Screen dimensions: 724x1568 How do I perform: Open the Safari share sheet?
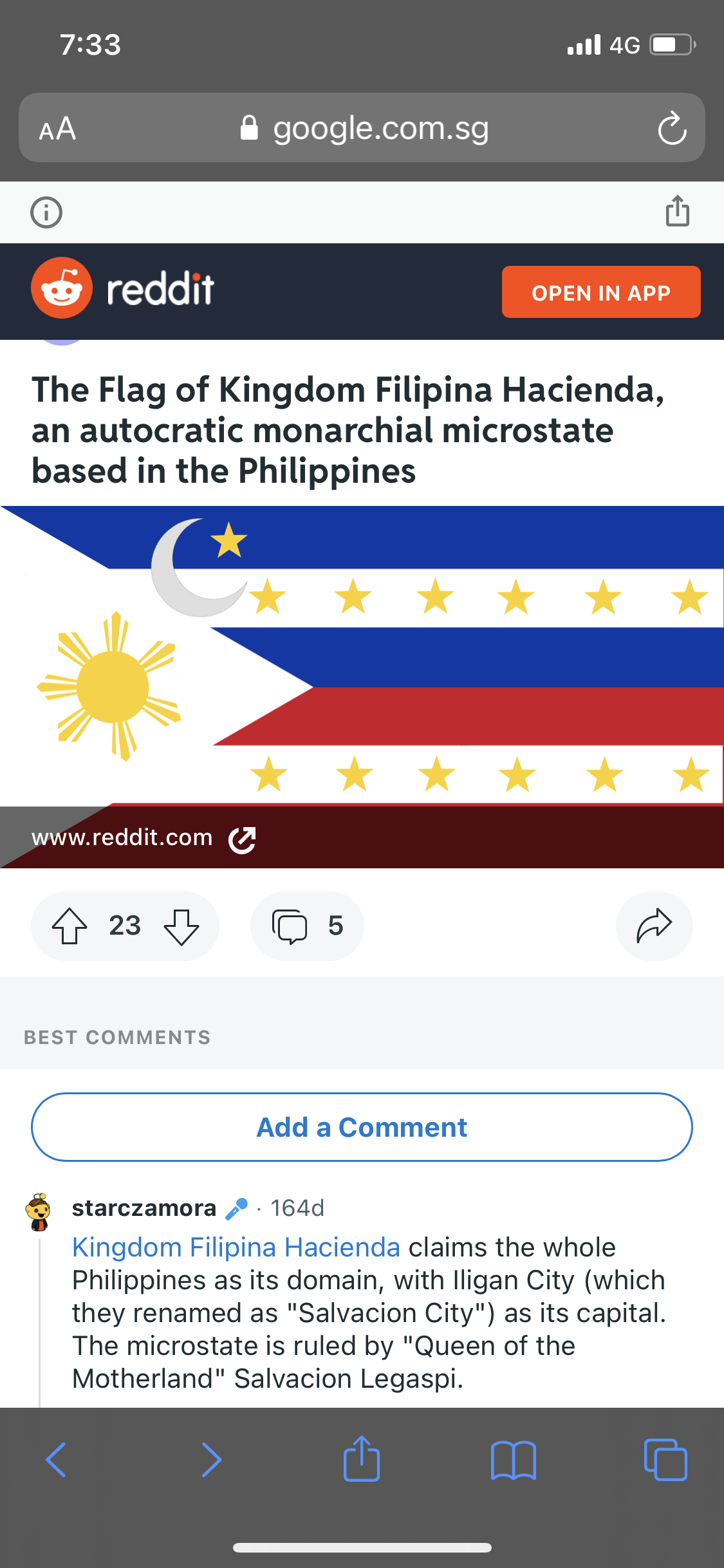(x=362, y=1459)
